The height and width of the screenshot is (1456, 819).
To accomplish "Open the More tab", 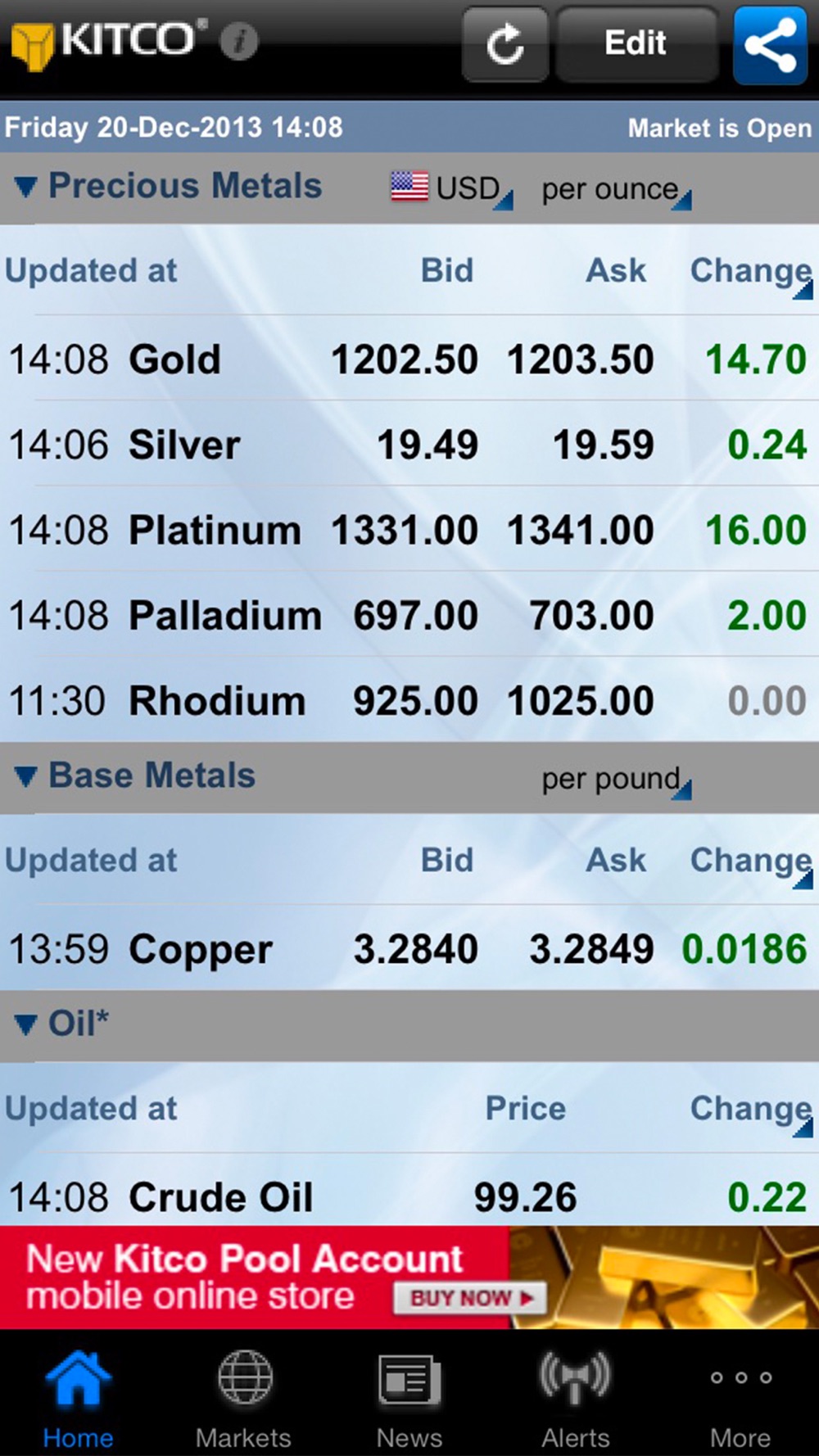I will tap(740, 1400).
